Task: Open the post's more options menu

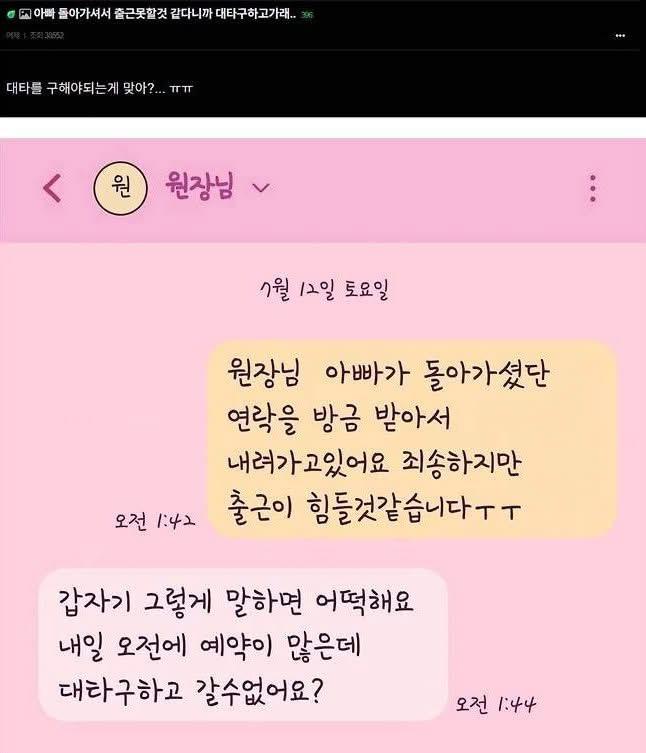Action: point(622,34)
